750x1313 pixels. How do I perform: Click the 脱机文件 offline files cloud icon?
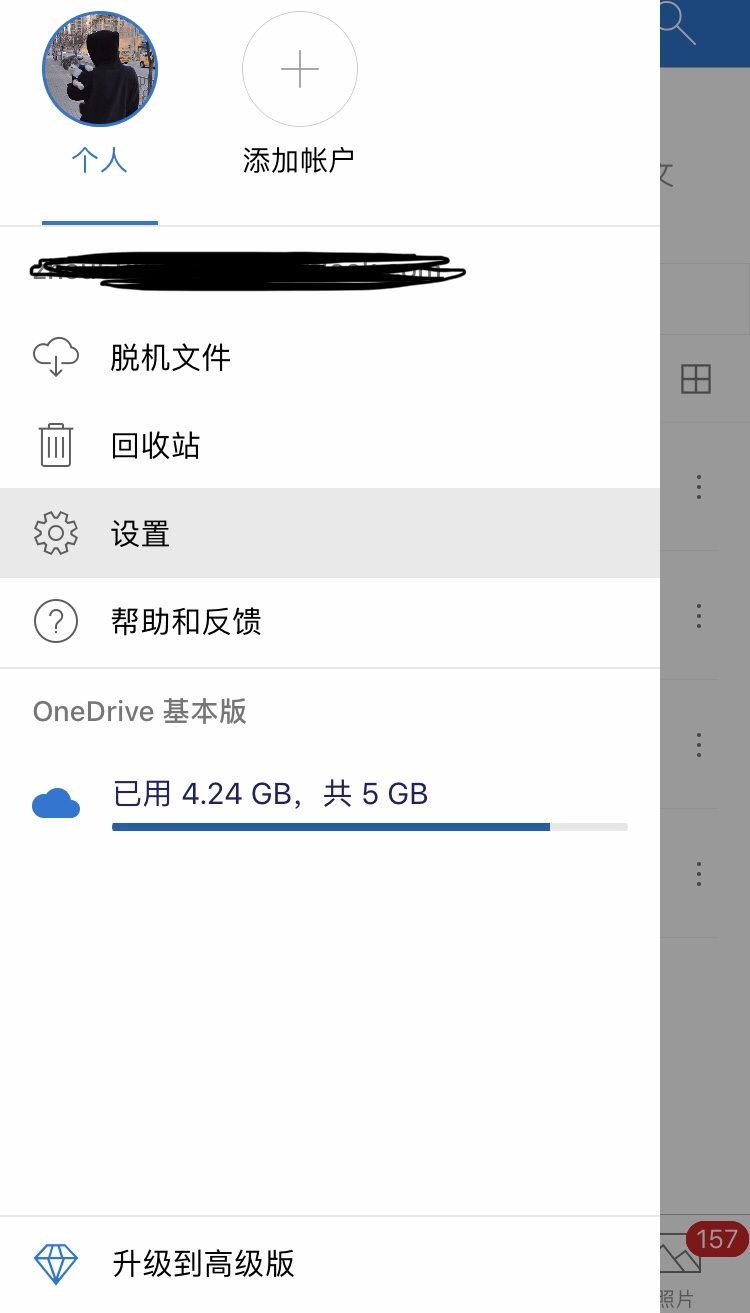point(56,356)
